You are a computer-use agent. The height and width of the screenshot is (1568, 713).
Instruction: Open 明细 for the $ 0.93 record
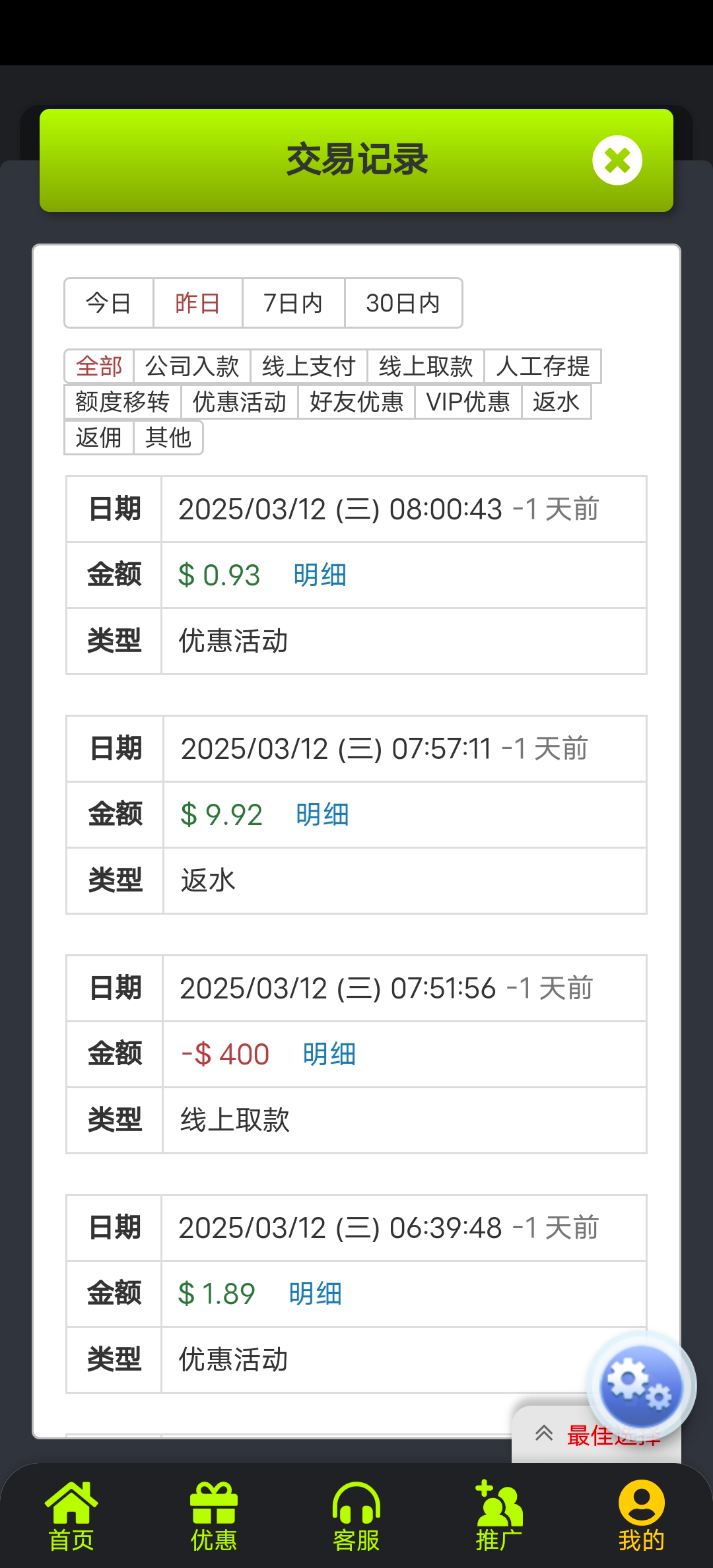(x=320, y=575)
